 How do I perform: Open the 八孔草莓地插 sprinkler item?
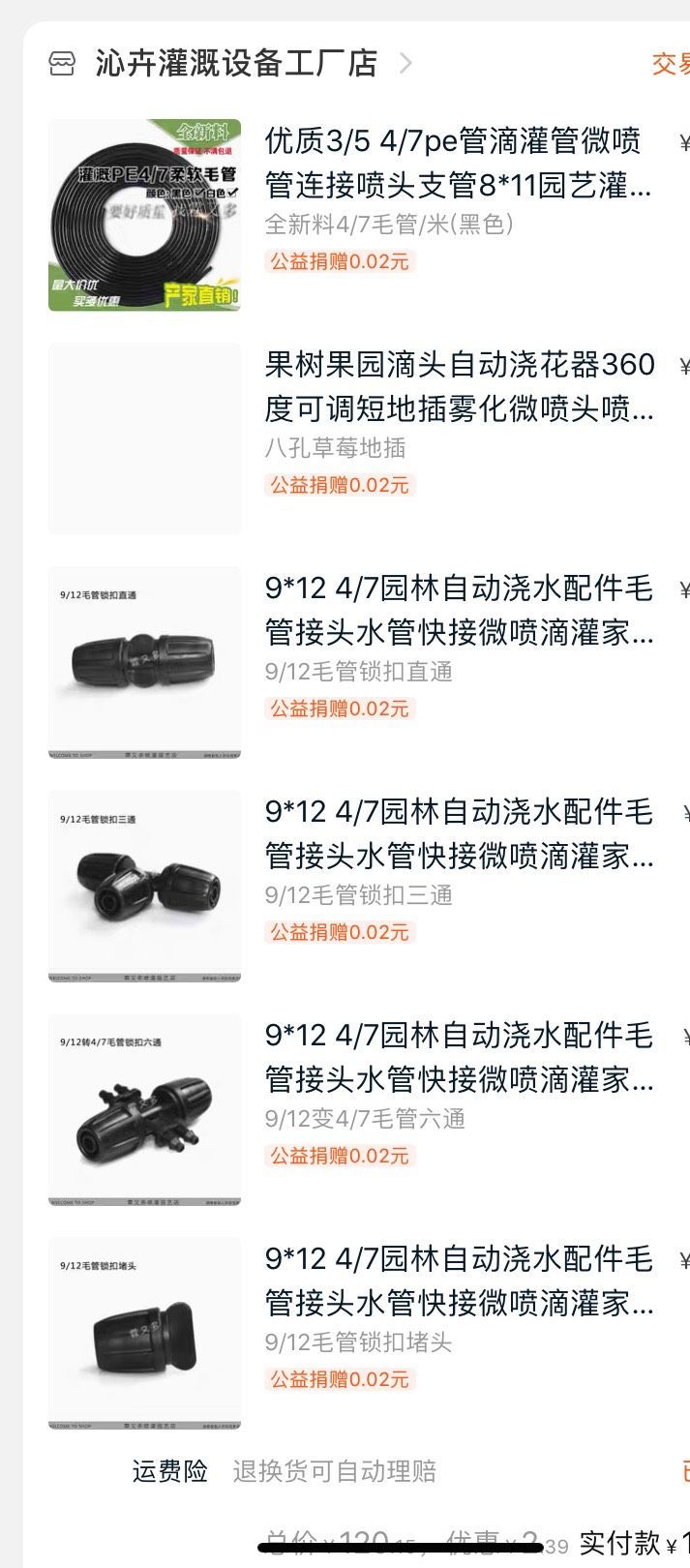pyautogui.click(x=369, y=438)
